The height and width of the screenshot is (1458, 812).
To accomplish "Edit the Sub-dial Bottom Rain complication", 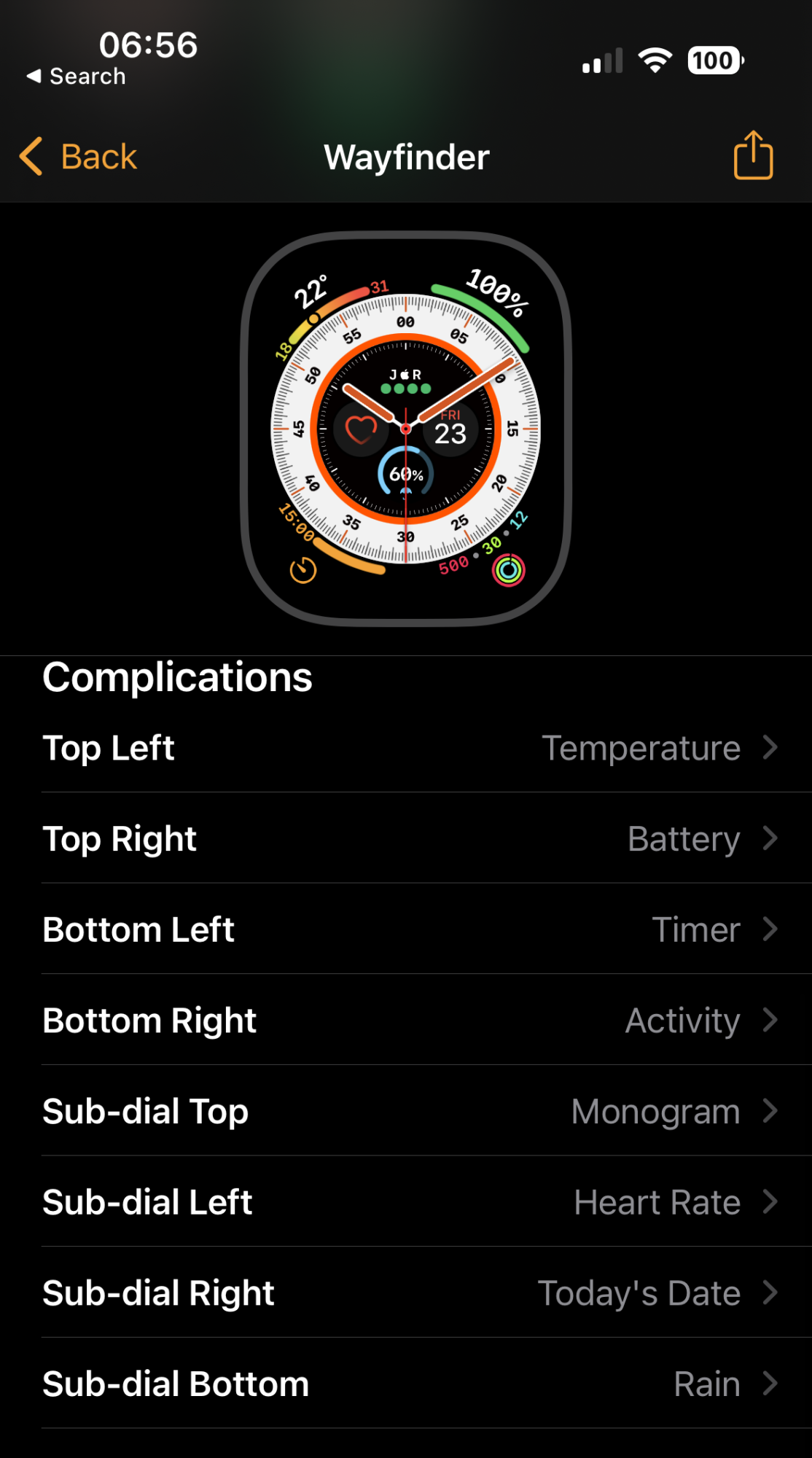I will pyautogui.click(x=408, y=1384).
